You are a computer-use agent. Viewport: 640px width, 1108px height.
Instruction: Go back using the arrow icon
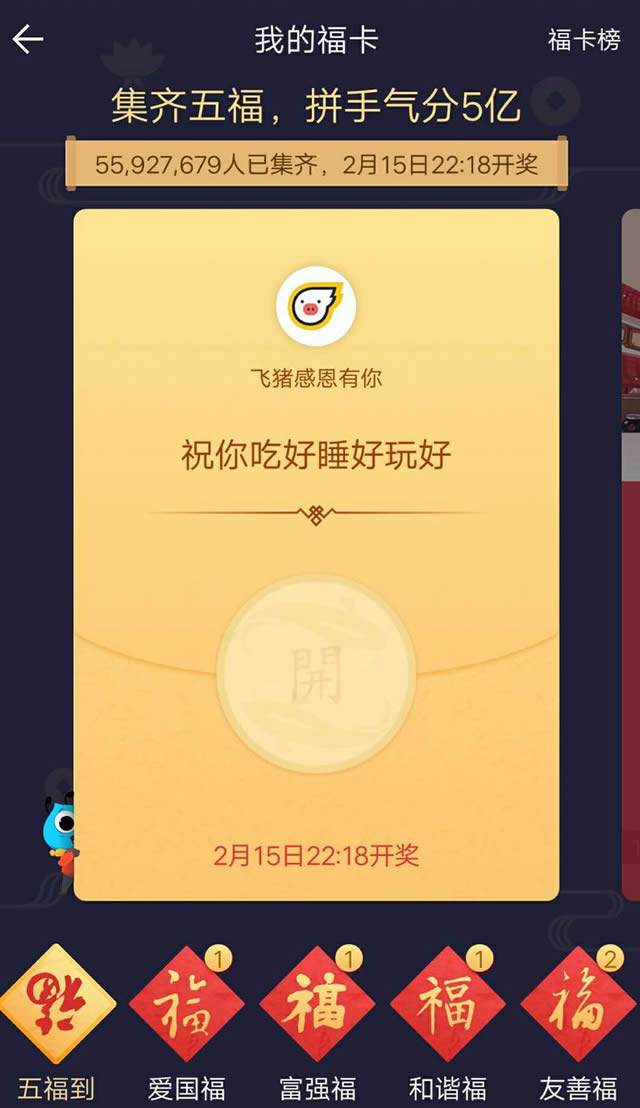(28, 40)
